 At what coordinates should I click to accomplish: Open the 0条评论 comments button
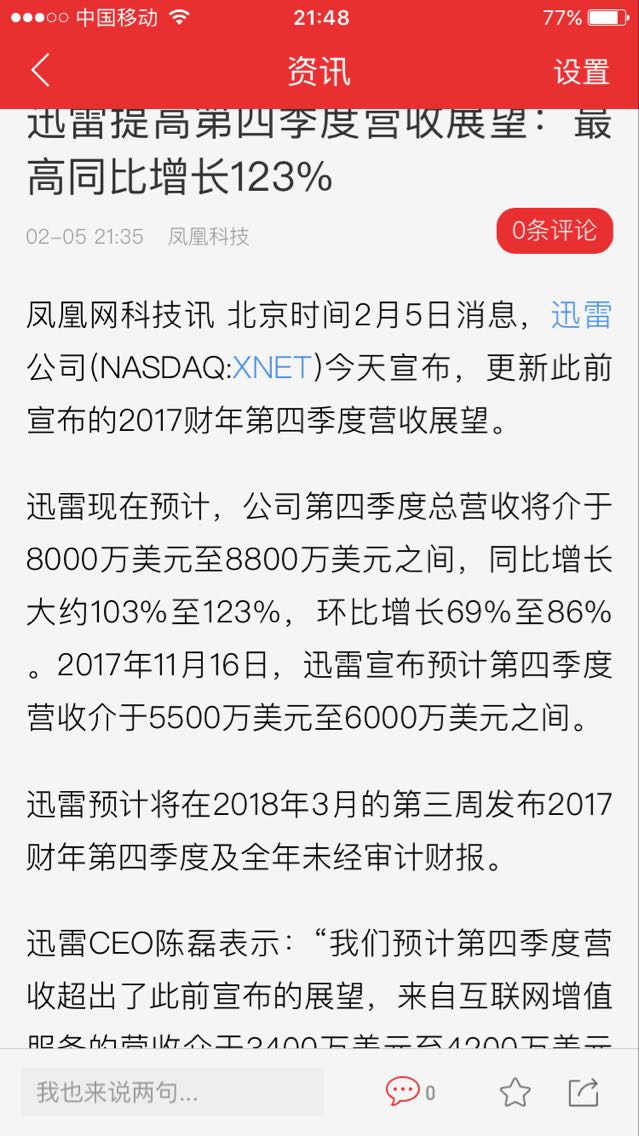555,230
